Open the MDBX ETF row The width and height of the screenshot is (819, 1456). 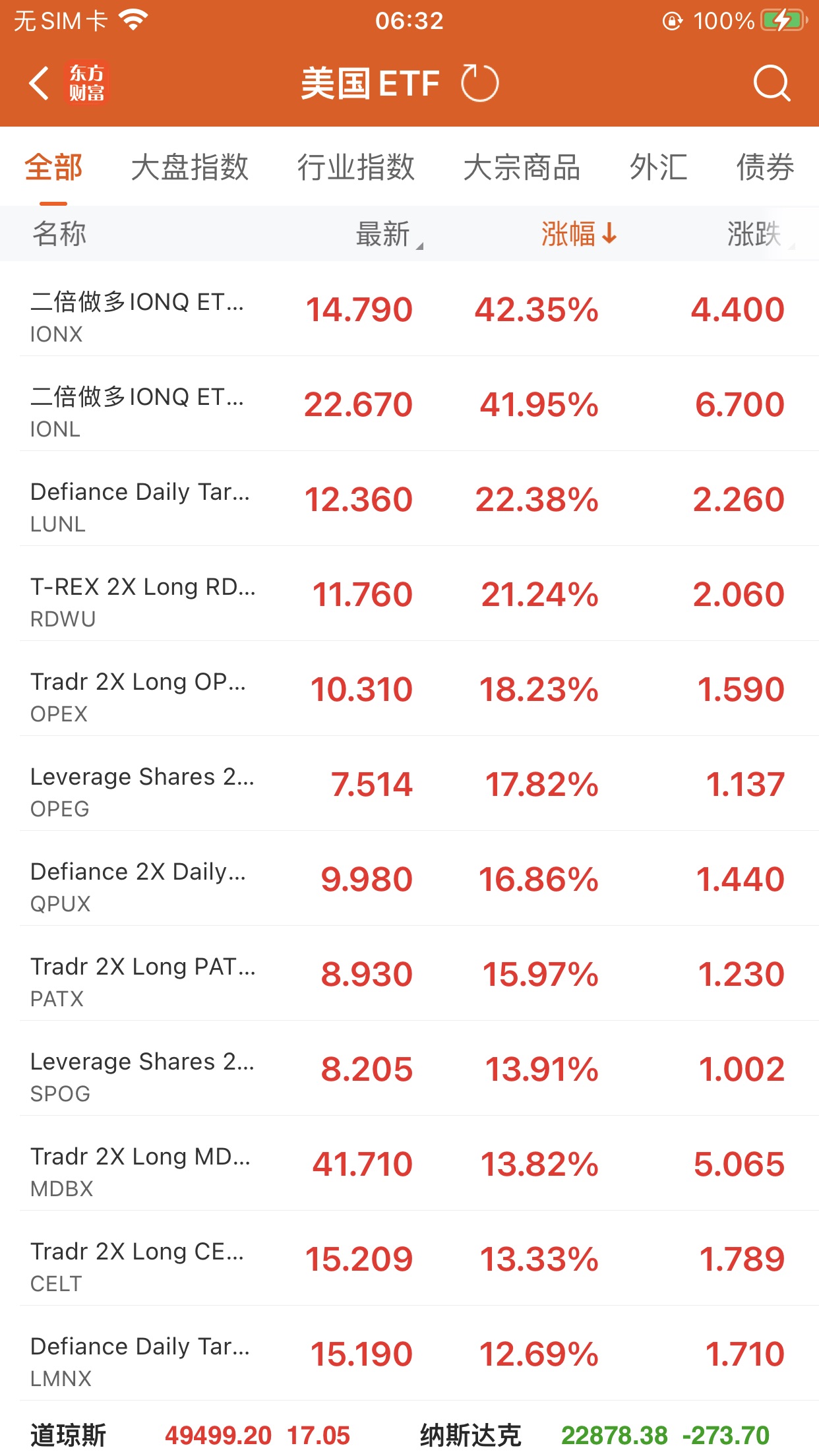pos(409,1165)
